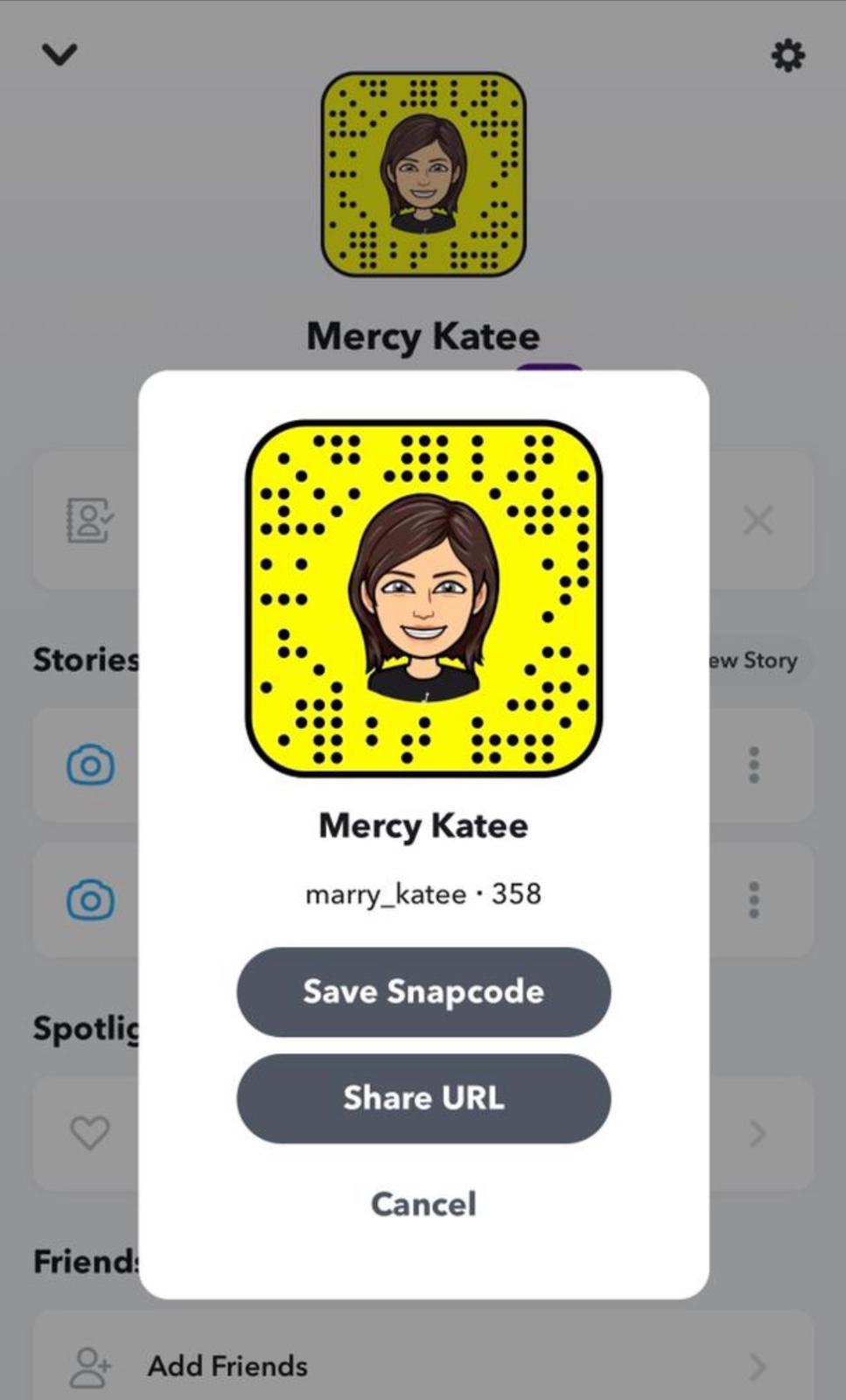The height and width of the screenshot is (1400, 846).
Task: Save the Snapcode image
Action: (x=423, y=991)
